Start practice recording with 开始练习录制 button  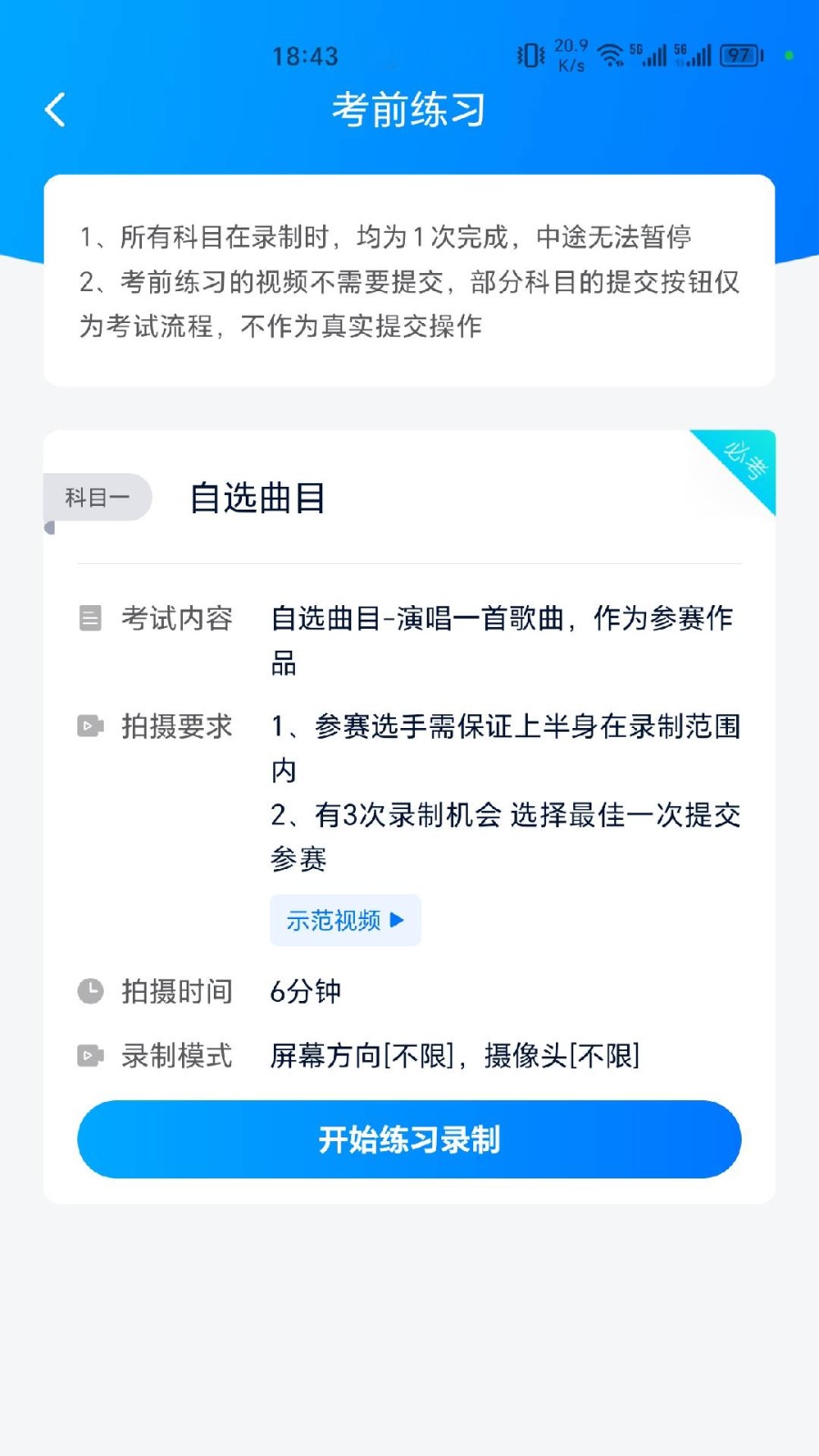pyautogui.click(x=409, y=1138)
